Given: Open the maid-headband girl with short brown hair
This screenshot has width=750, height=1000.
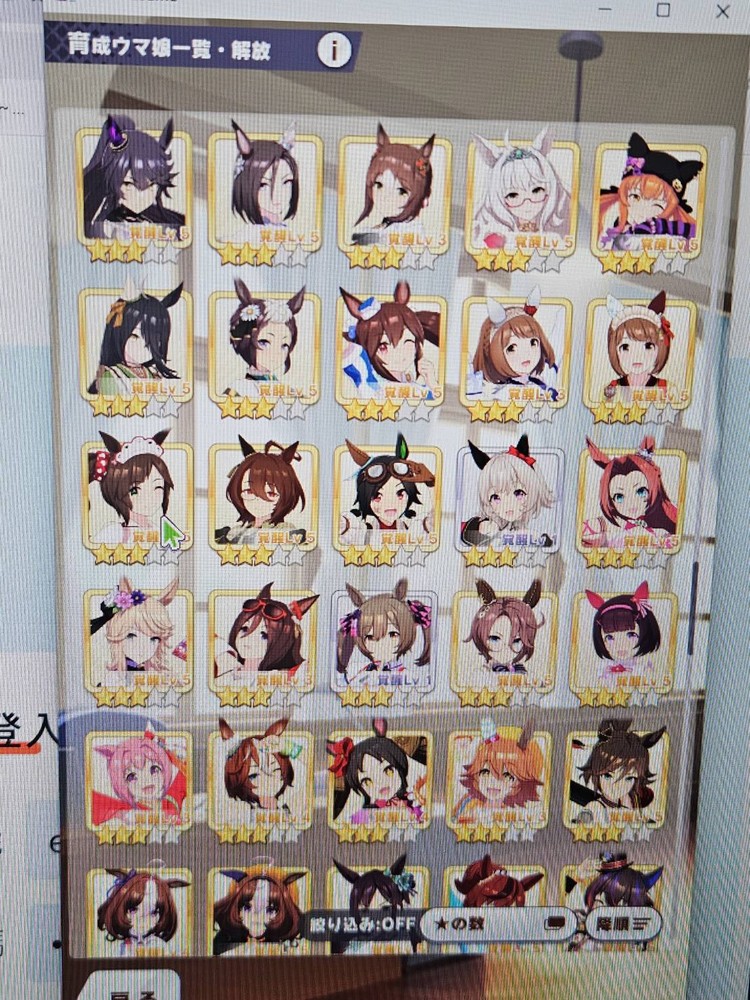Looking at the screenshot, I should [x=638, y=352].
